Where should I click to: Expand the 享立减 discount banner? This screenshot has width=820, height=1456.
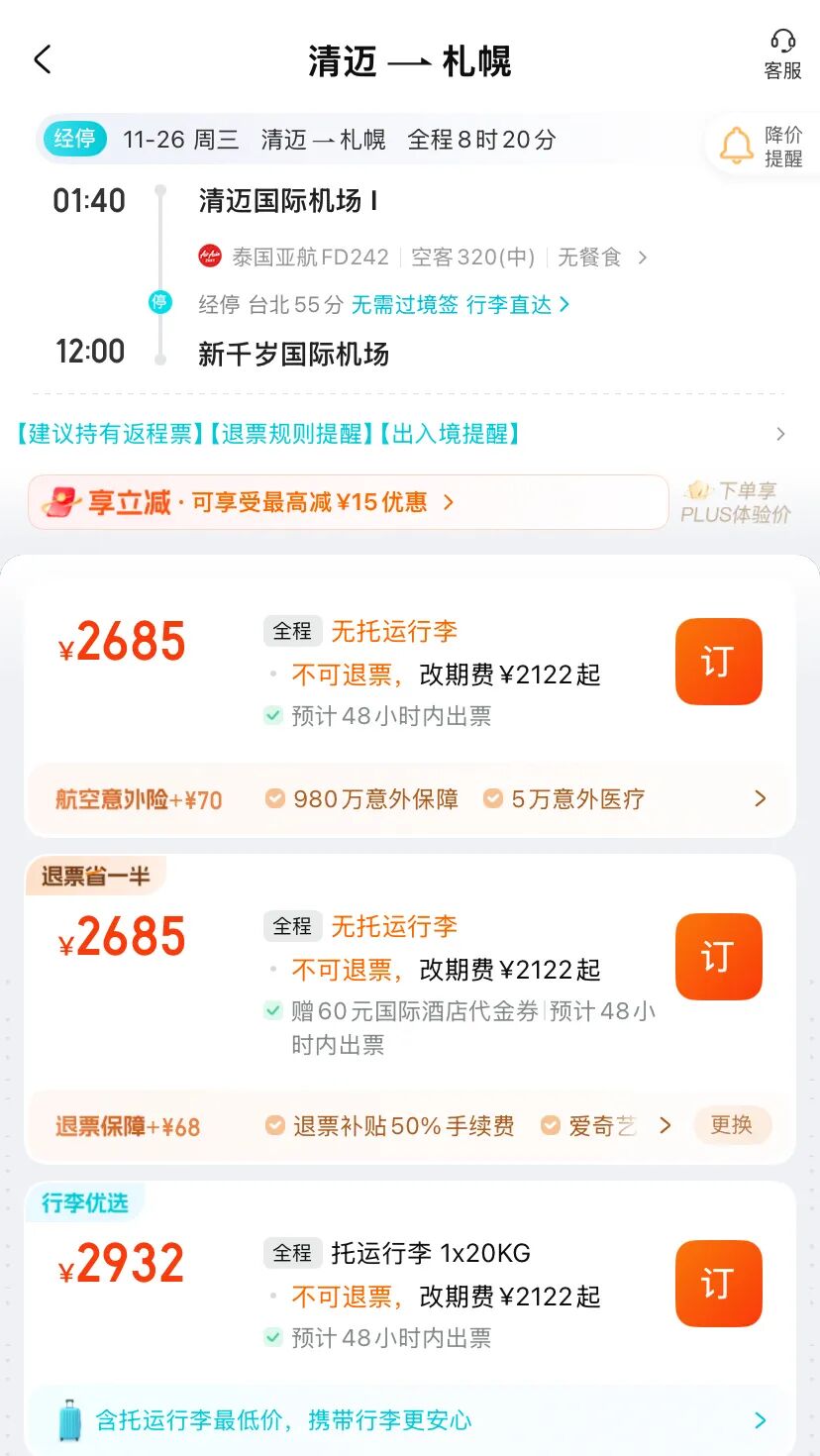click(x=347, y=502)
